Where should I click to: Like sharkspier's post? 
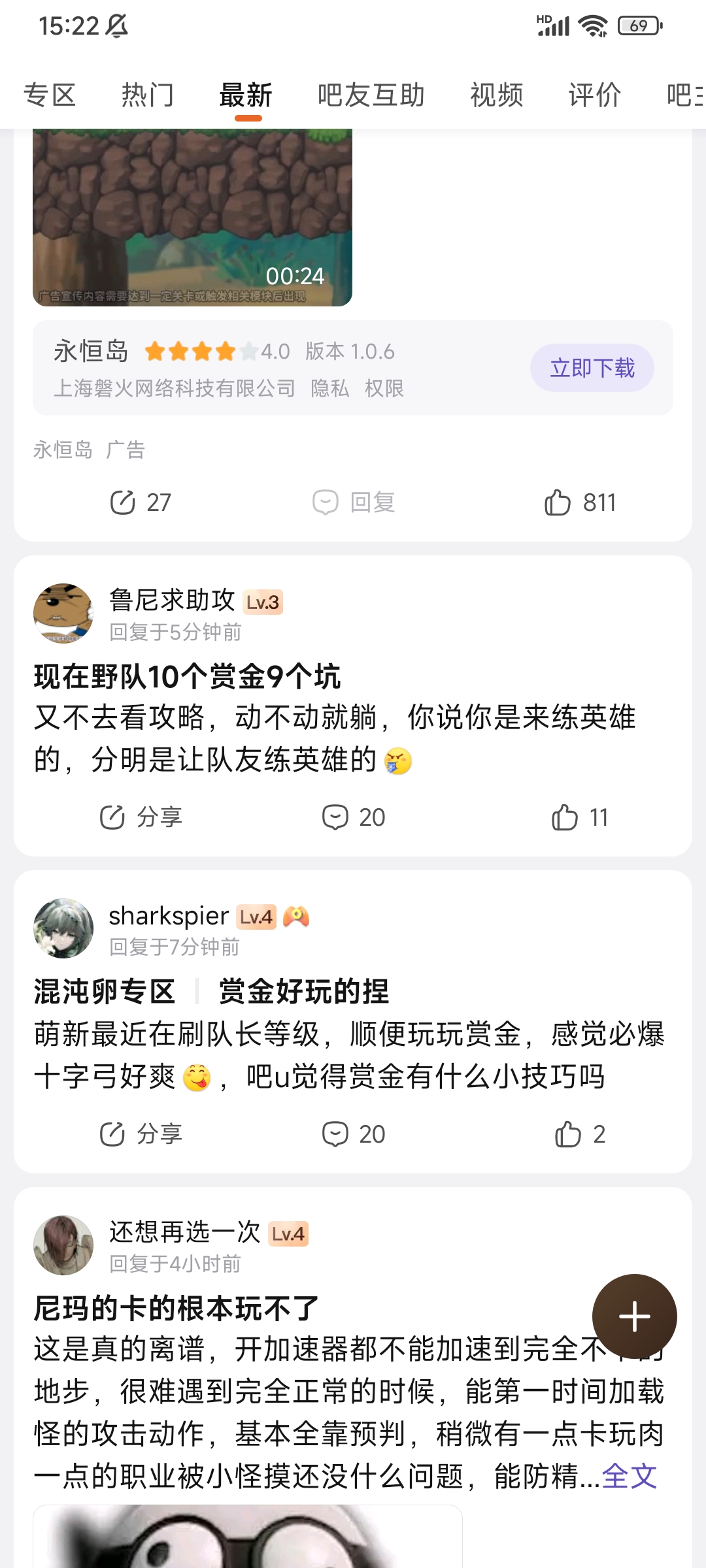[x=580, y=1134]
